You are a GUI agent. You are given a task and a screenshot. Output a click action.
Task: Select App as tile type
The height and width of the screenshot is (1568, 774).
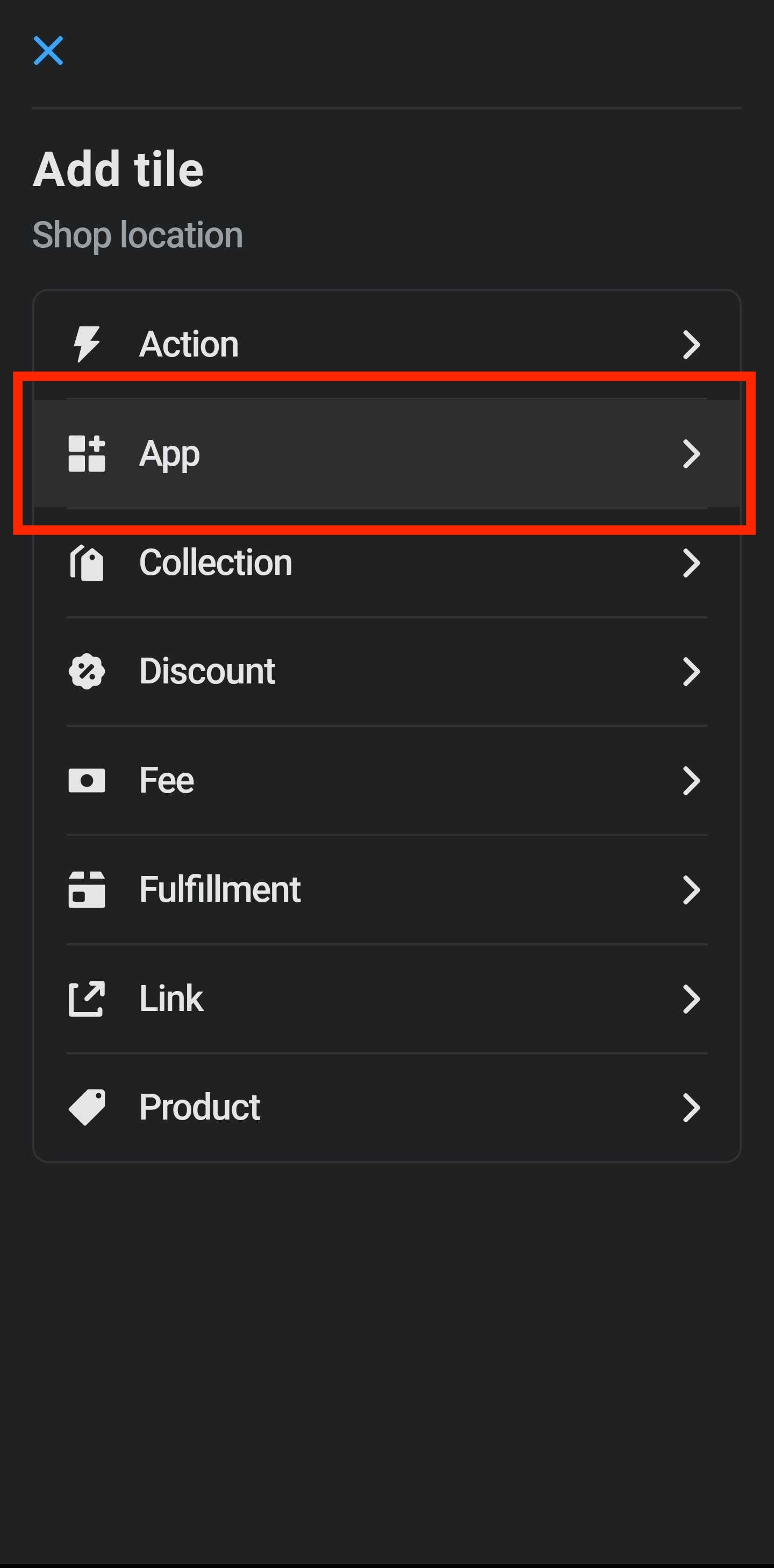pos(386,453)
